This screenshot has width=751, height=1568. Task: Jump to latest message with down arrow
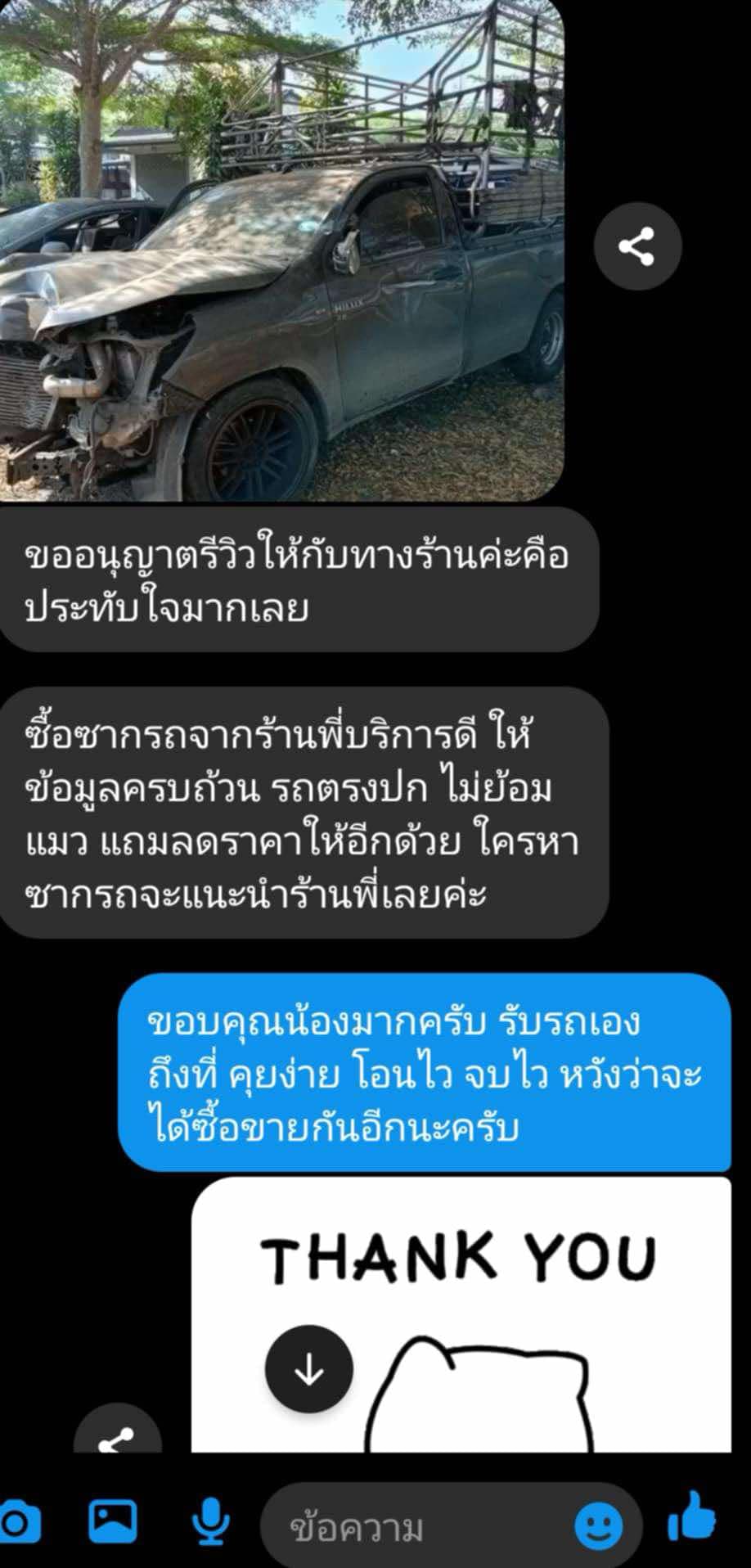[309, 1369]
